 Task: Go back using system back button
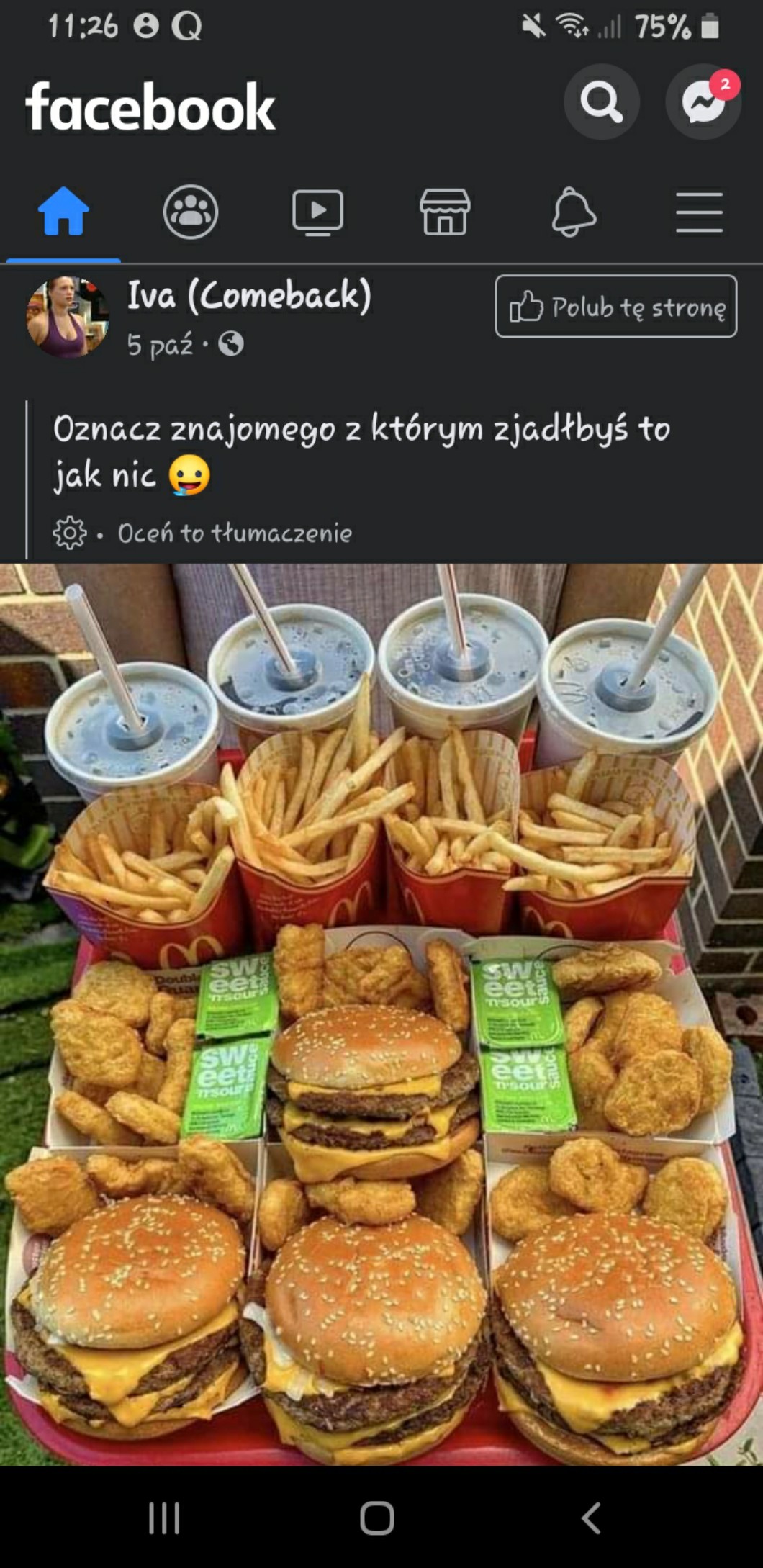click(x=591, y=1519)
